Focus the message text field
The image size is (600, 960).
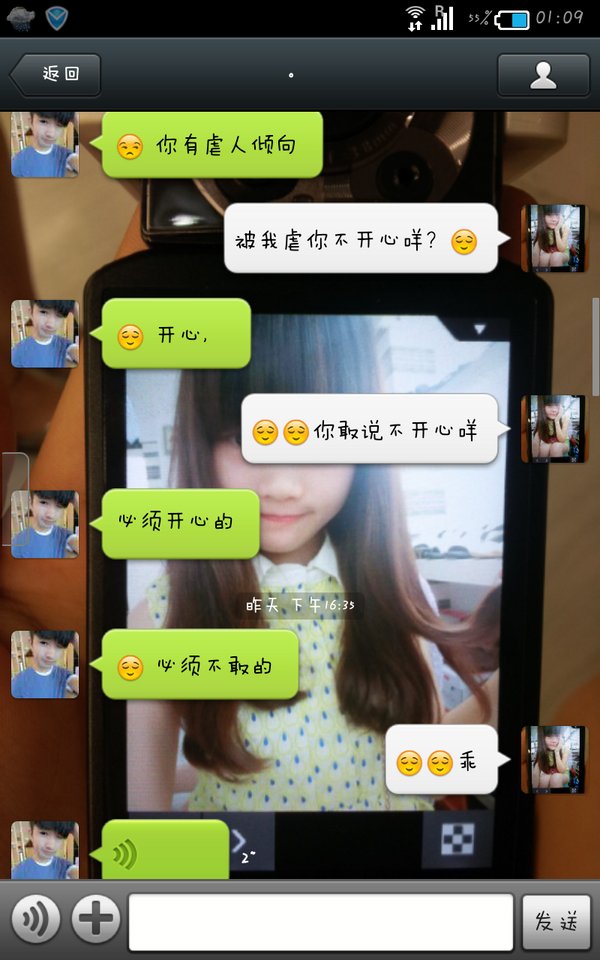click(x=320, y=921)
